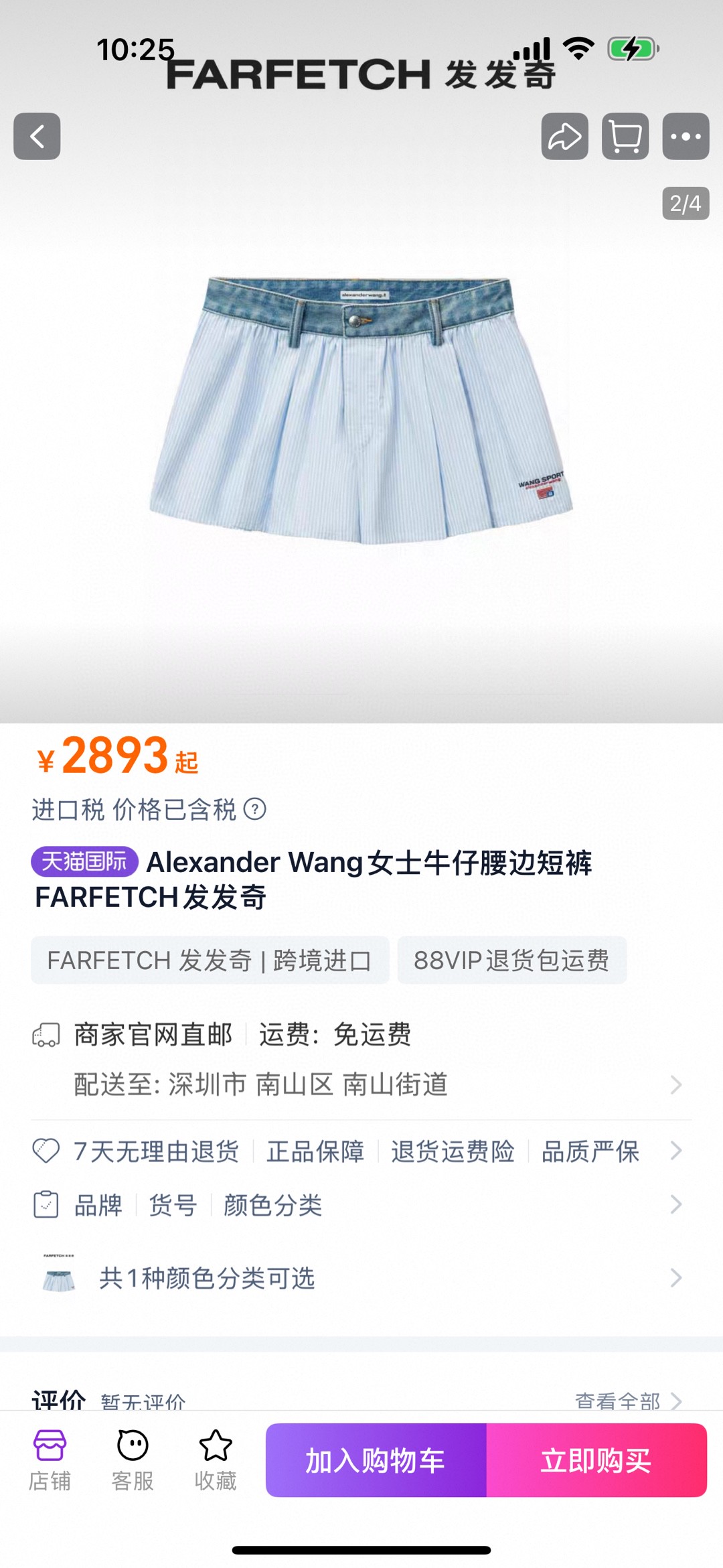
Task: Add item to 收藏 favorites
Action: 216,1459
